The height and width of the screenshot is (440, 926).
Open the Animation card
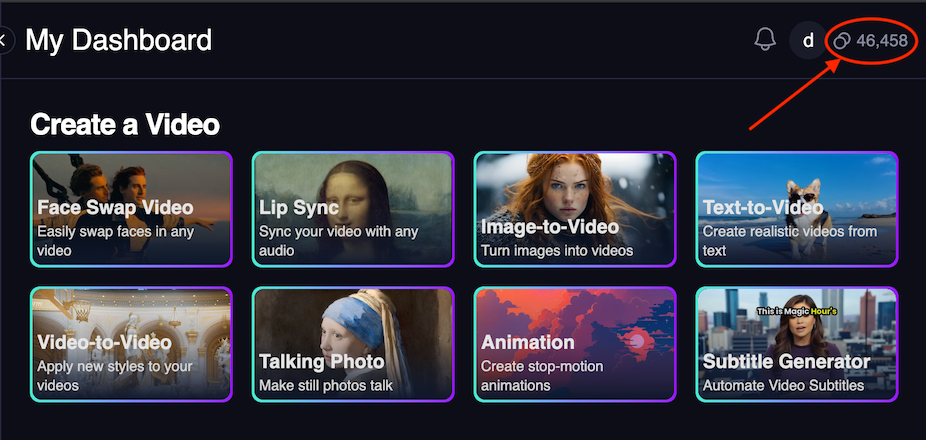(x=575, y=344)
